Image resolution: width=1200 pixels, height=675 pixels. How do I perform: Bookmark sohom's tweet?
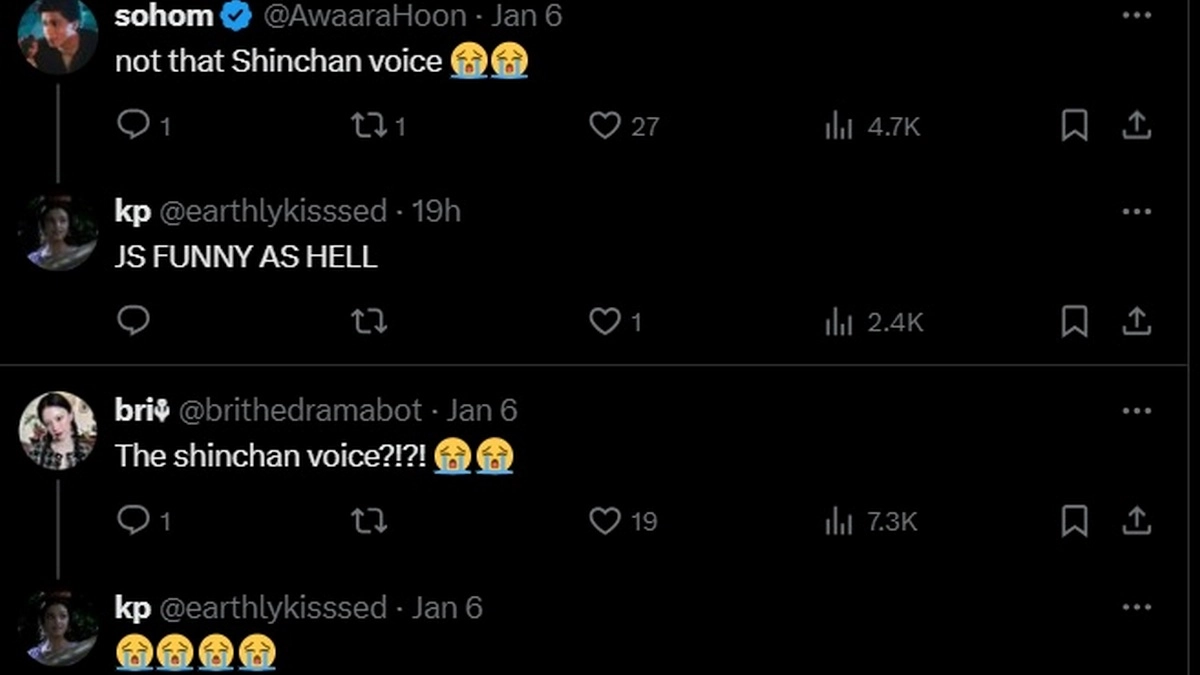(x=1074, y=126)
